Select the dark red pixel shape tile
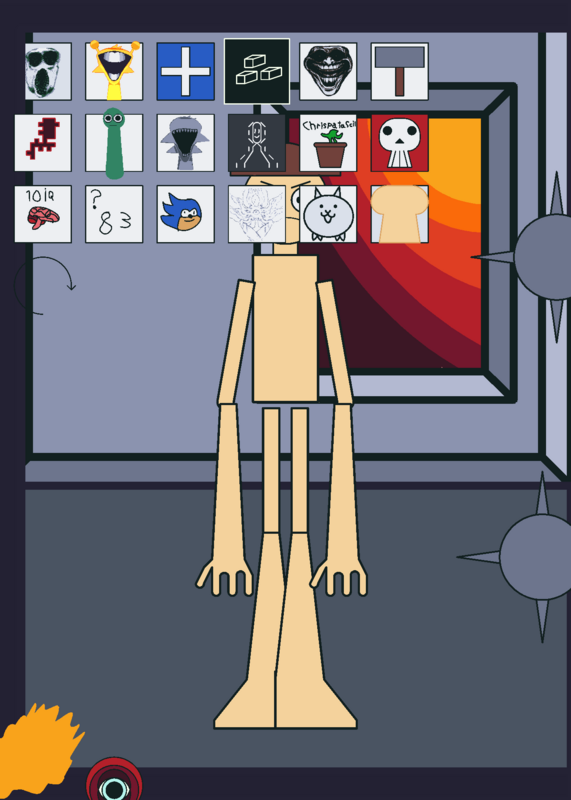This screenshot has width=571, height=800. pyautogui.click(x=43, y=143)
